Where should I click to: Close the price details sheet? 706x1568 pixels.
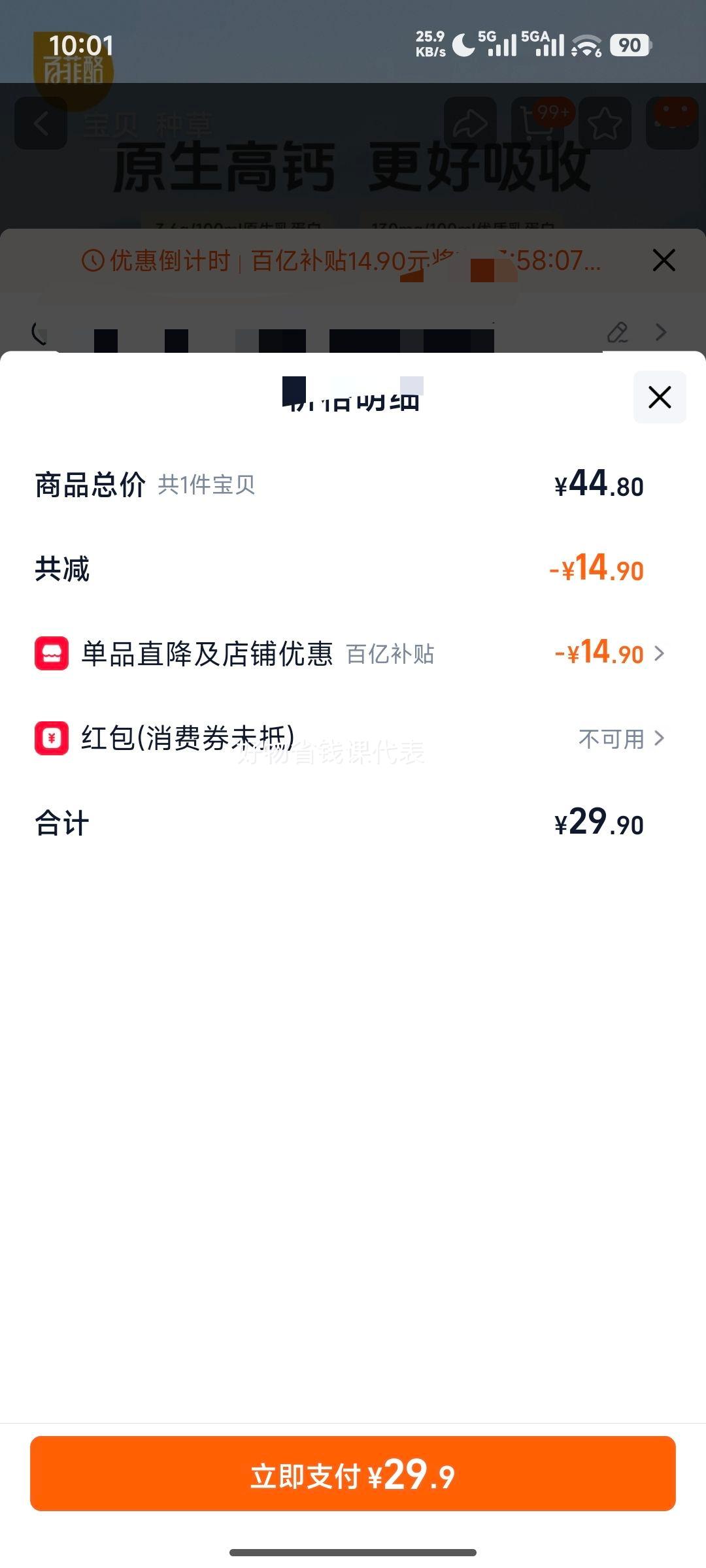660,397
